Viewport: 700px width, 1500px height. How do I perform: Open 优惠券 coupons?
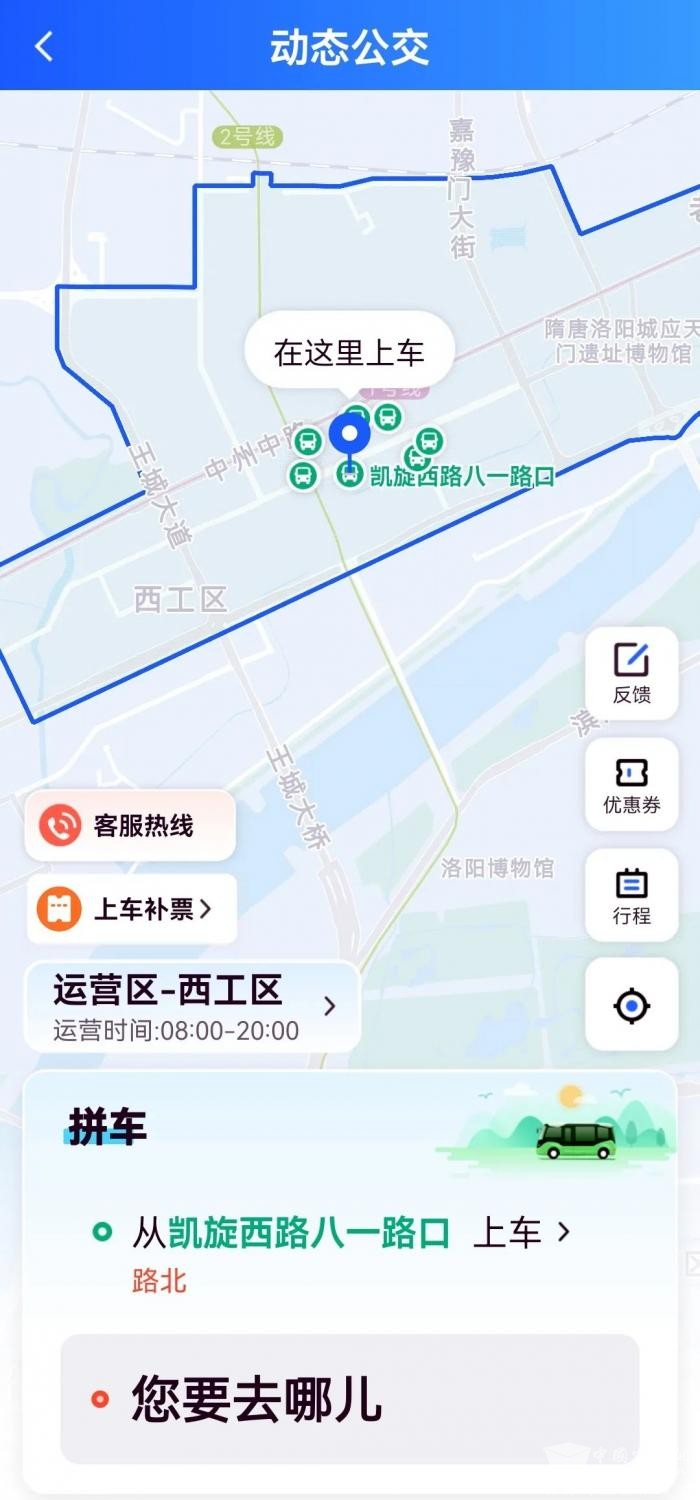pos(631,784)
